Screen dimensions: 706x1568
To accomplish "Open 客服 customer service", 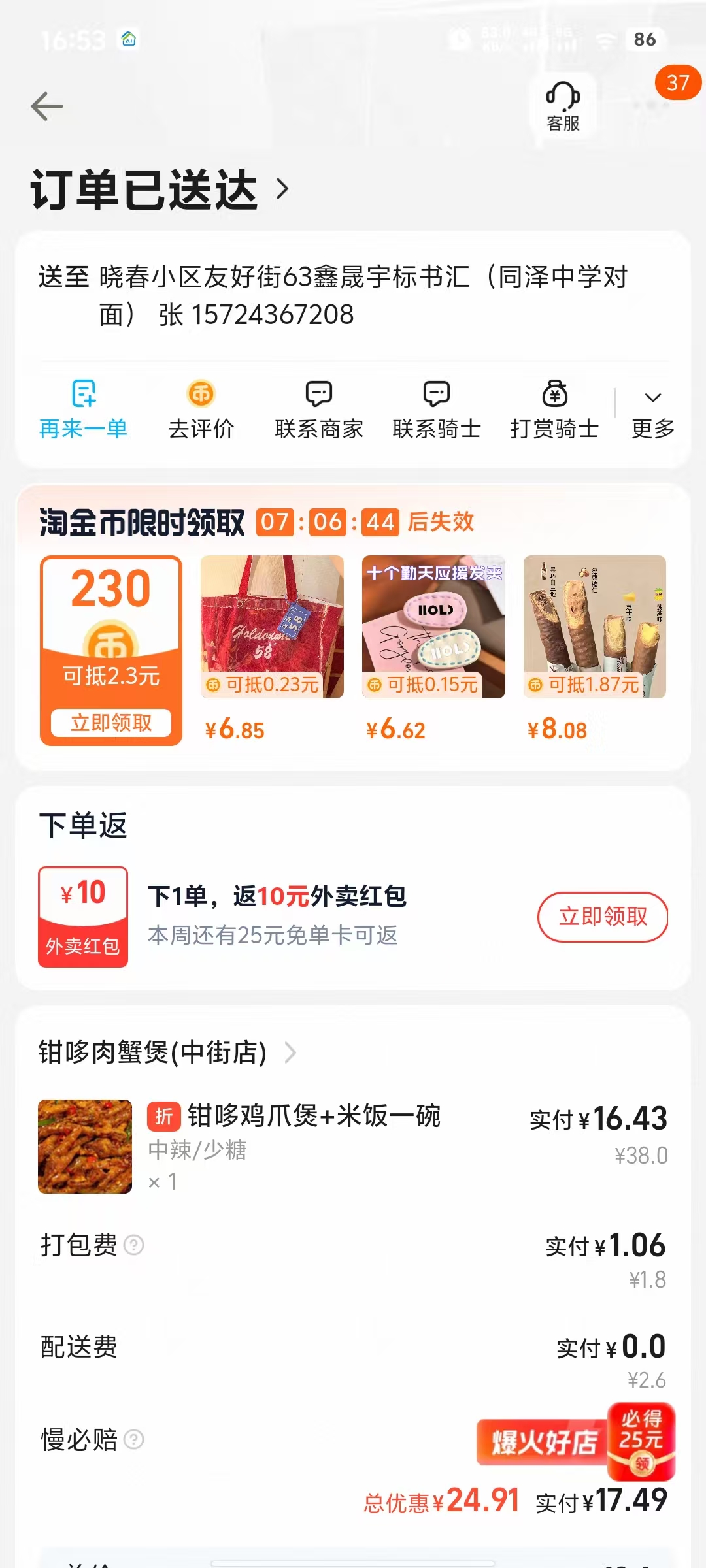I will 563,106.
